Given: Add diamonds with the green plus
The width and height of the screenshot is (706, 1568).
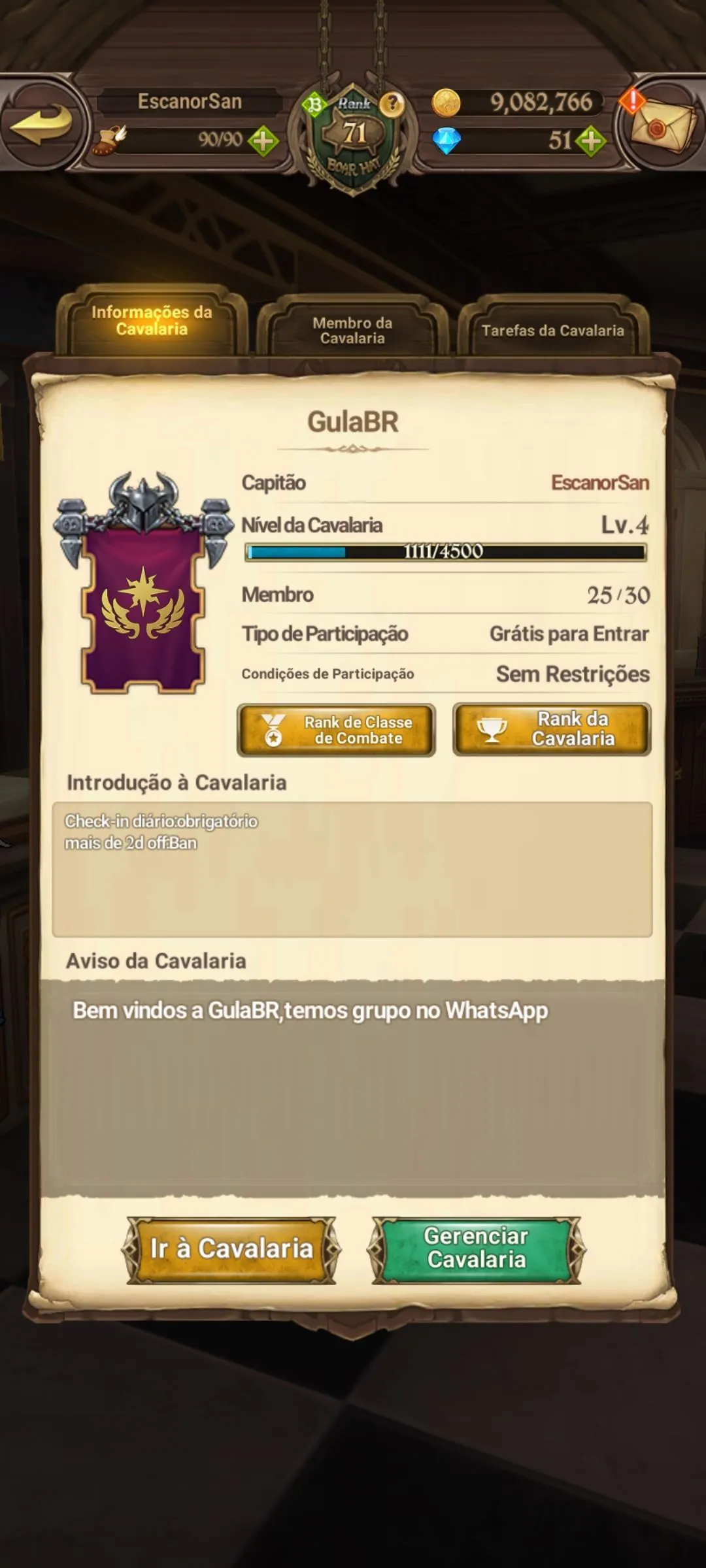Looking at the screenshot, I should pyautogui.click(x=591, y=141).
